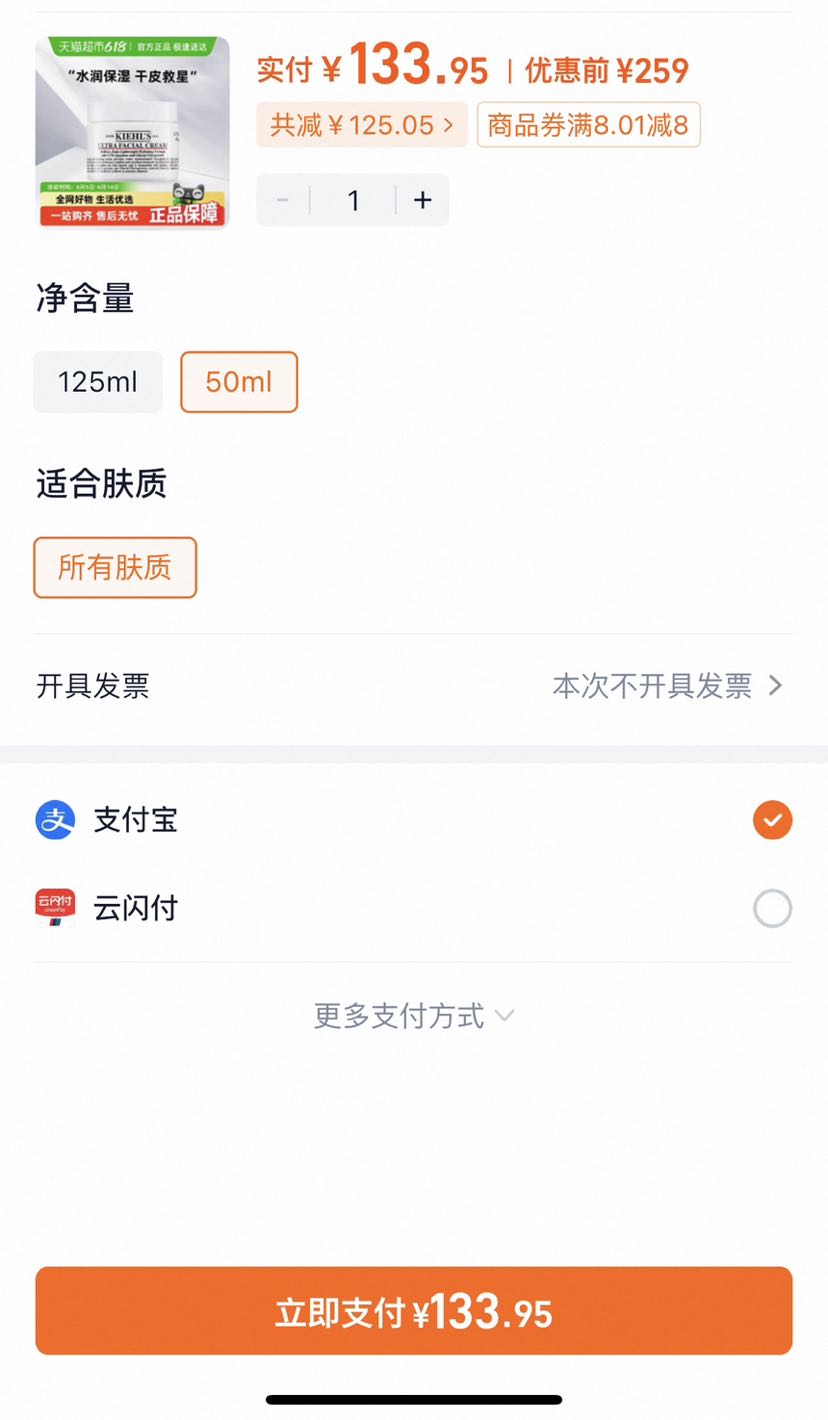828x1420 pixels.
Task: Tap 立即支付 ¥133.95 to pay now
Action: point(414,1311)
